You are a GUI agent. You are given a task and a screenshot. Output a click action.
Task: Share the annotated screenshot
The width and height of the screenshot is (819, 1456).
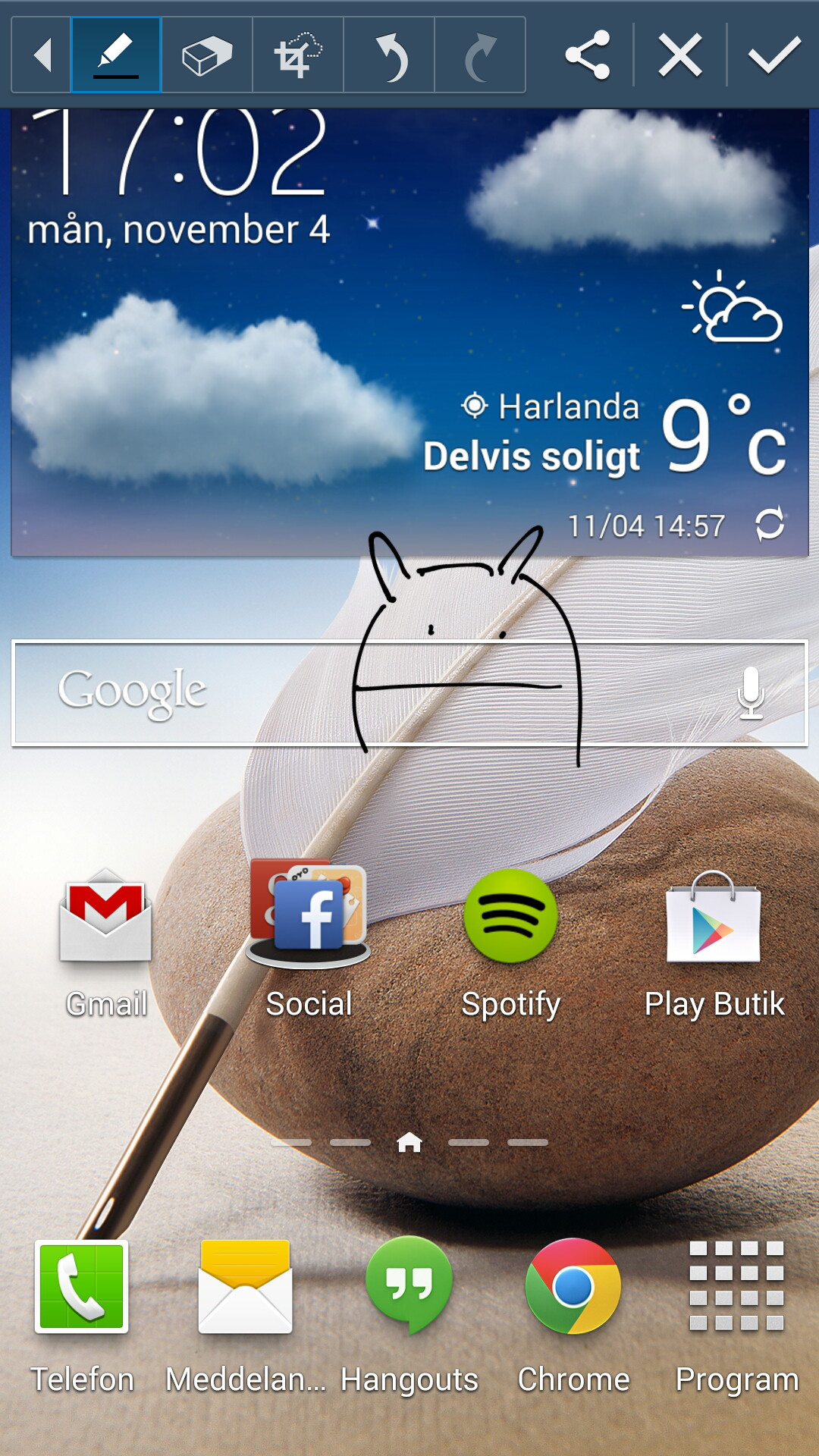tap(588, 55)
